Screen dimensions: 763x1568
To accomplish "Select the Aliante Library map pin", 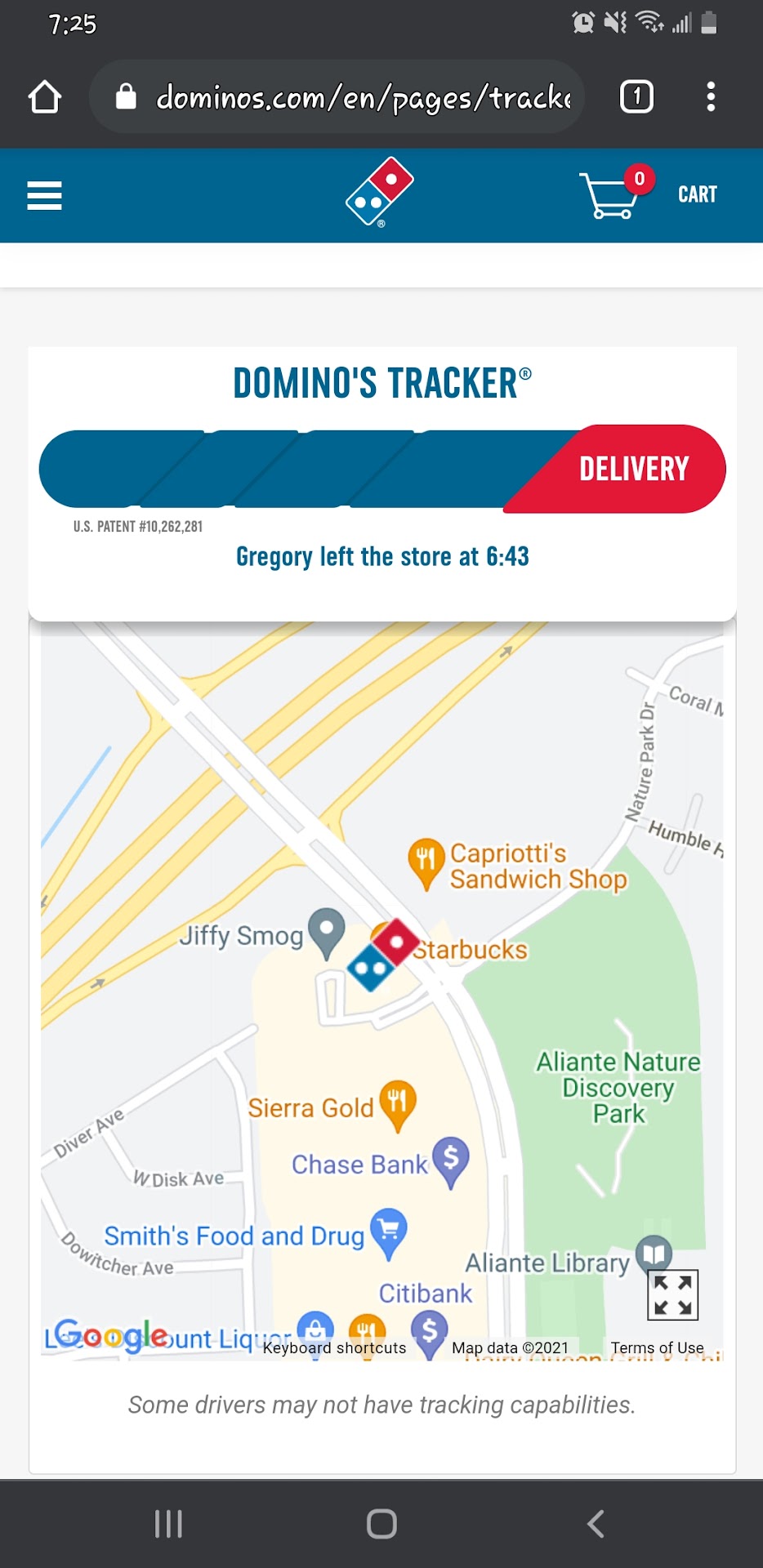I will tap(654, 1254).
